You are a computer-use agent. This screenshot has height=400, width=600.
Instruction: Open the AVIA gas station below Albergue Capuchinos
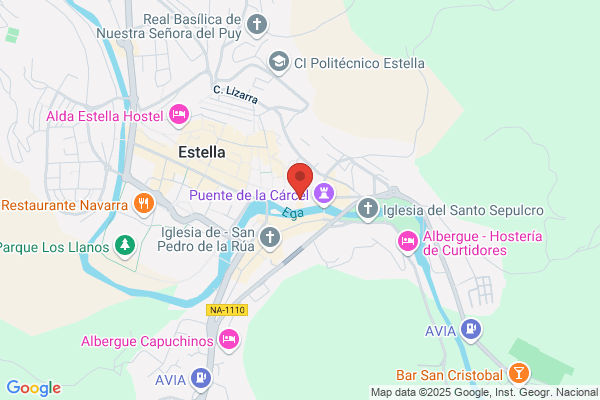(x=201, y=378)
